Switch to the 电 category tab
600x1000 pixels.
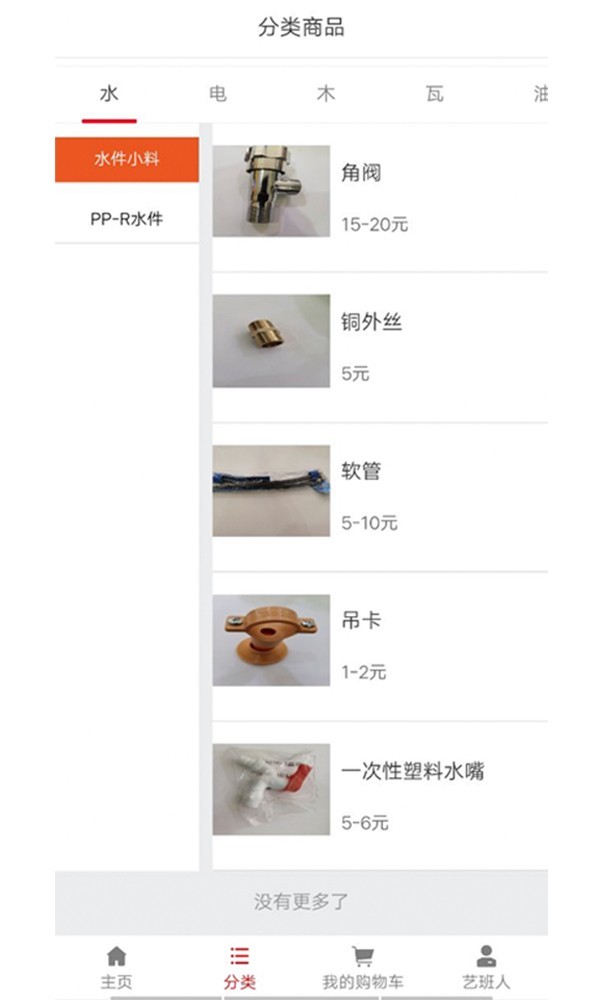pos(218,94)
